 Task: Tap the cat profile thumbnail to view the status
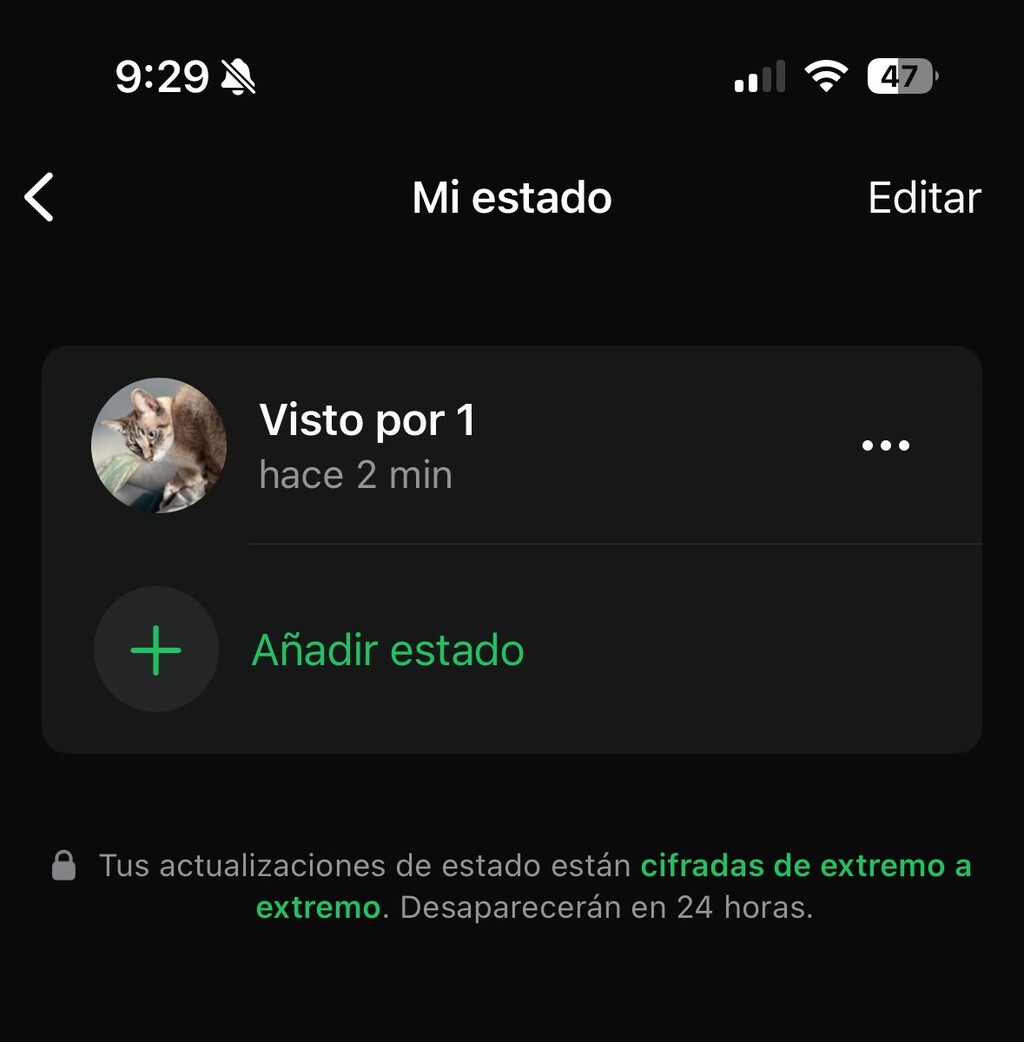pyautogui.click(x=158, y=446)
